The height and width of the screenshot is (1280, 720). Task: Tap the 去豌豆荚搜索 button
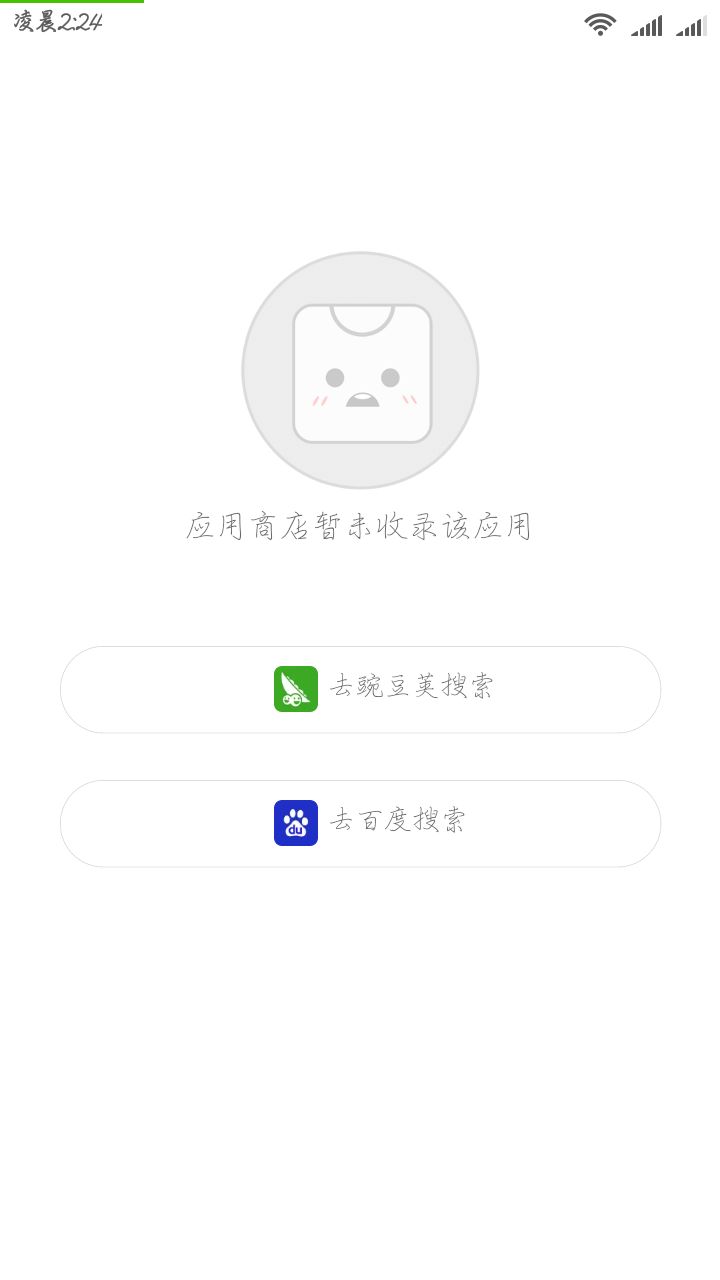360,689
